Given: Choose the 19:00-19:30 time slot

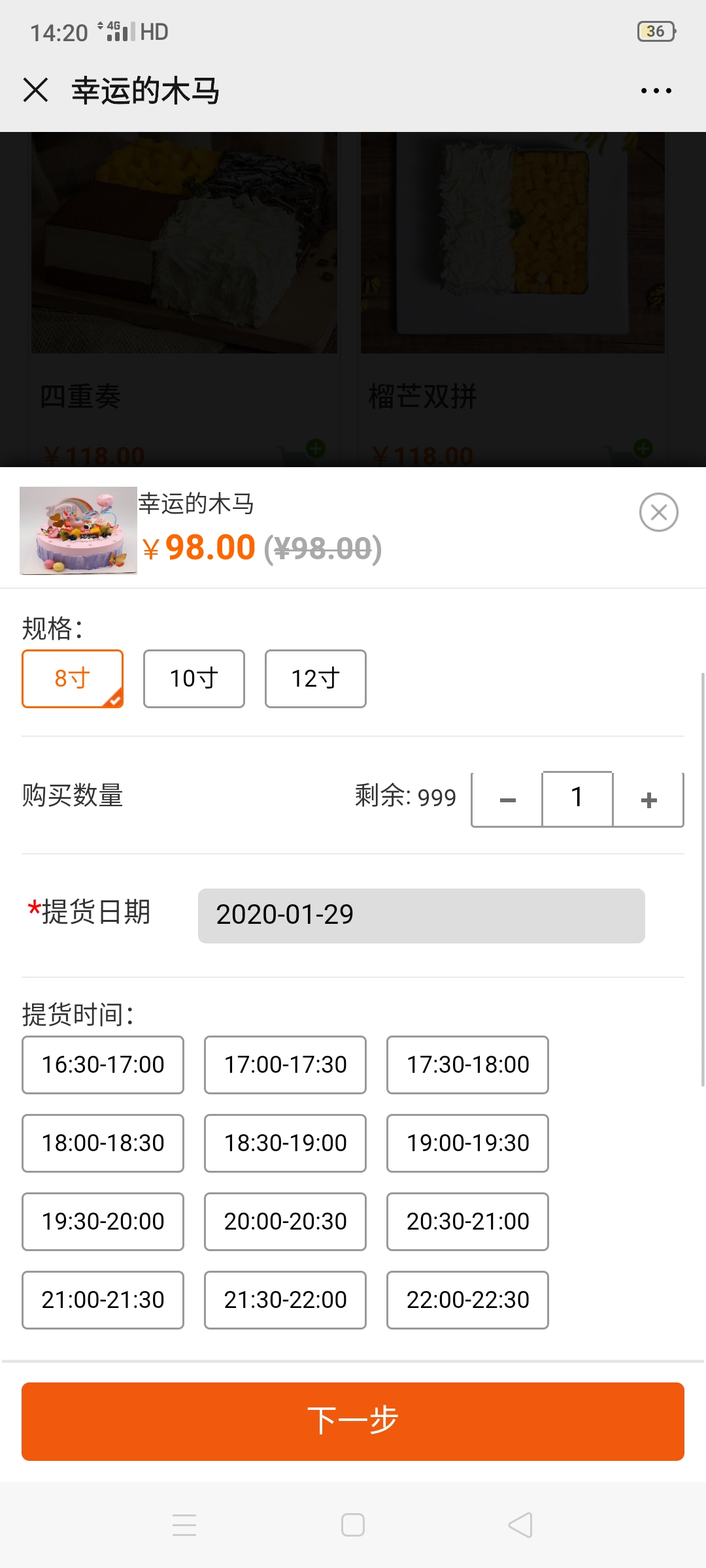Looking at the screenshot, I should click(468, 1143).
